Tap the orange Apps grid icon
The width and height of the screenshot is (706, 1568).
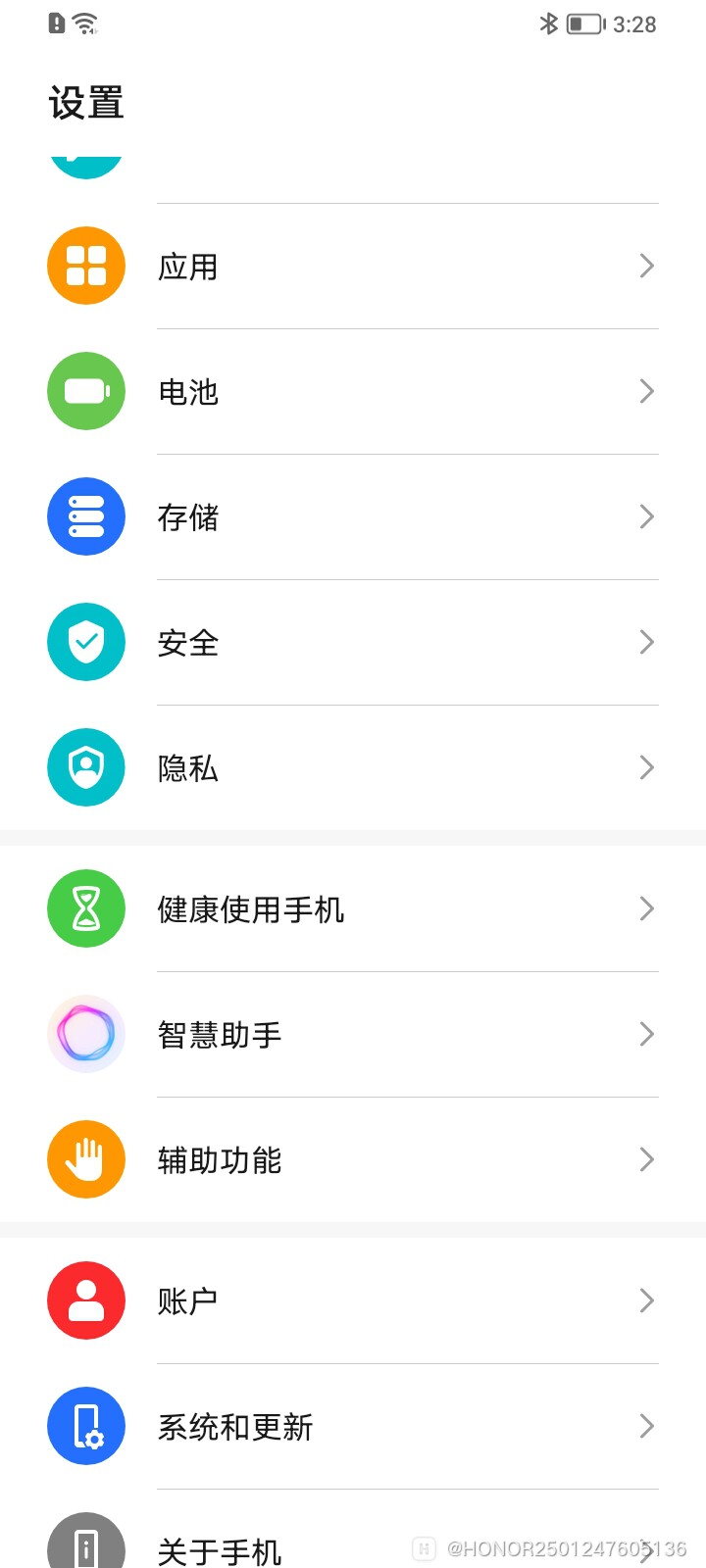86,266
